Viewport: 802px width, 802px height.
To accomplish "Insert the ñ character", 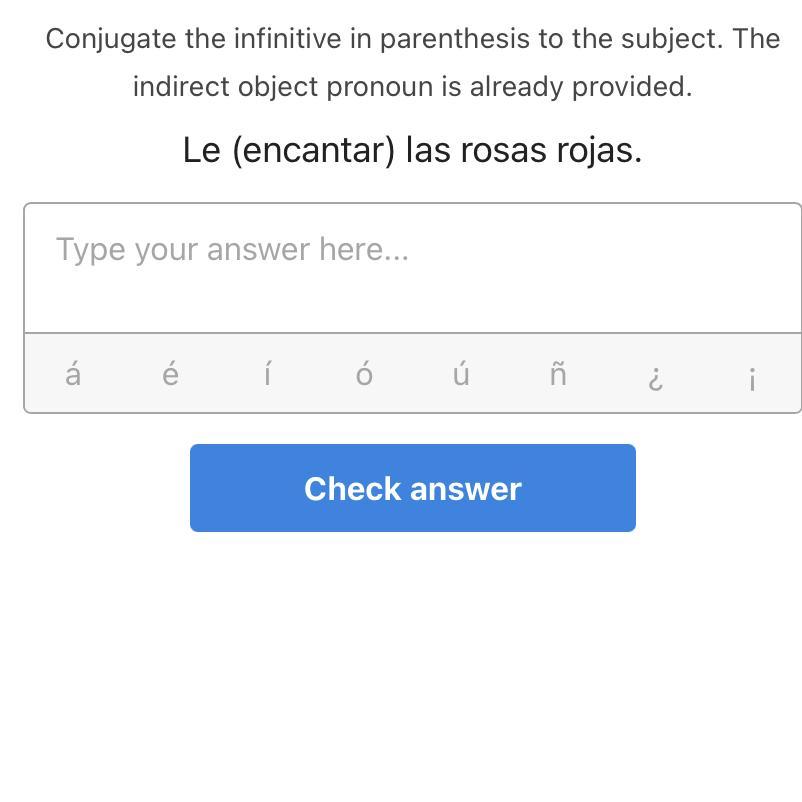I will (x=558, y=374).
